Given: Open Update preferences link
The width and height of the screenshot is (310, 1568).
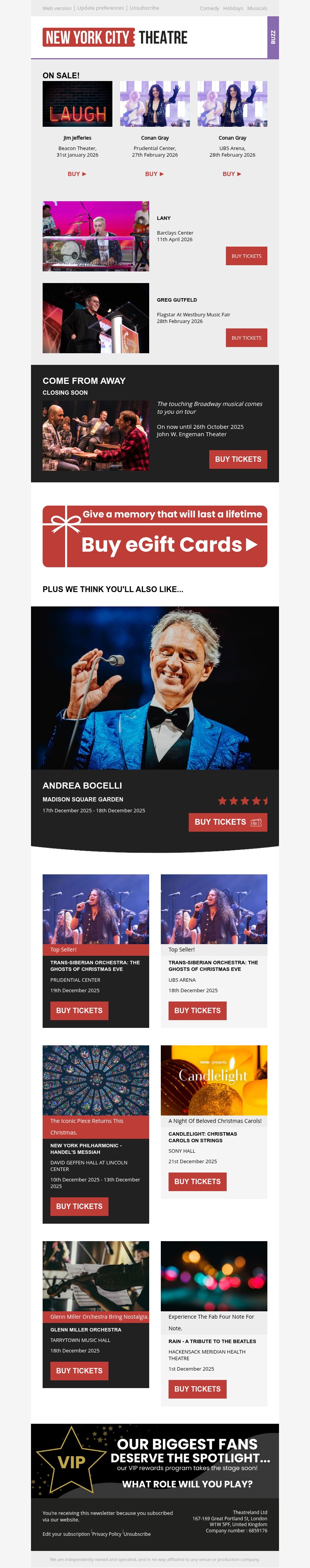Looking at the screenshot, I should tap(100, 8).
